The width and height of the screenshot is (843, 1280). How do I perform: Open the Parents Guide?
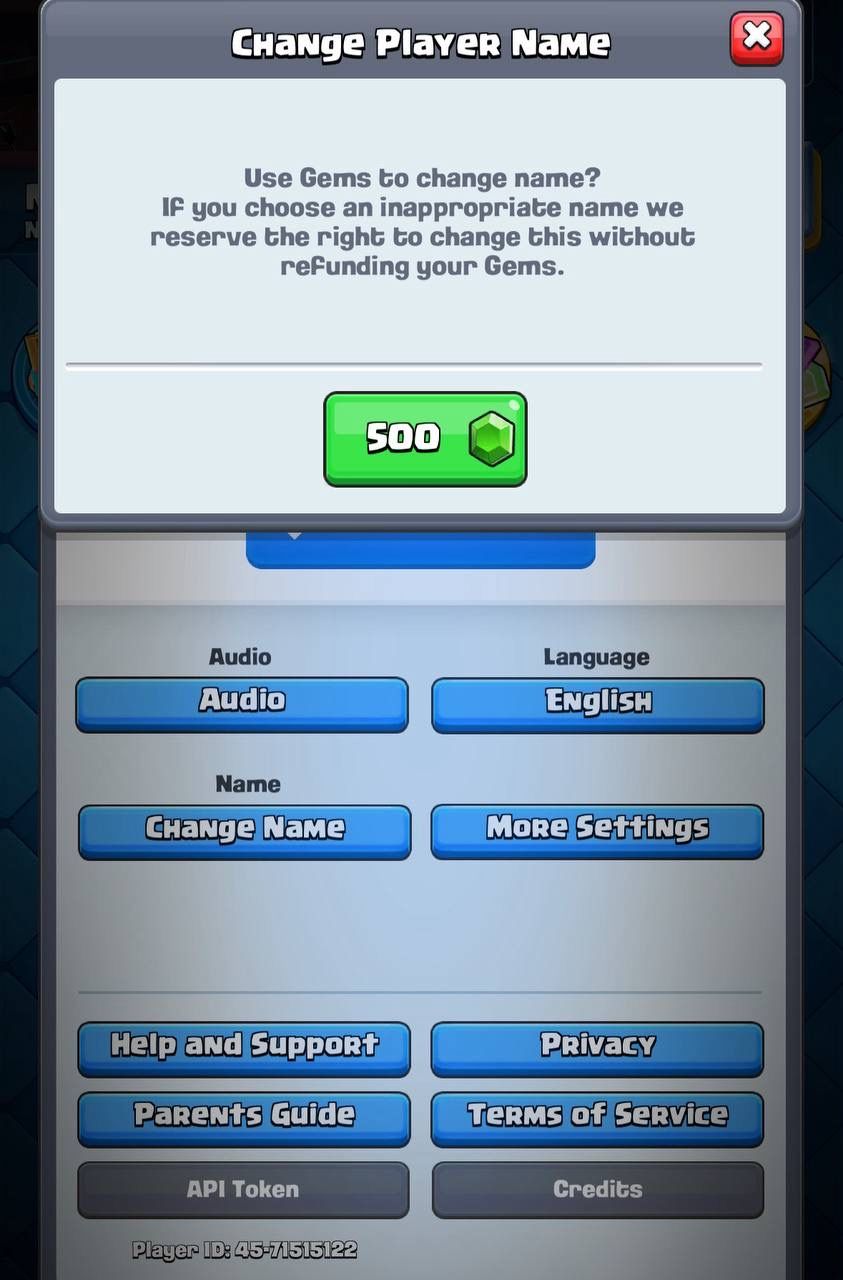coord(244,1118)
